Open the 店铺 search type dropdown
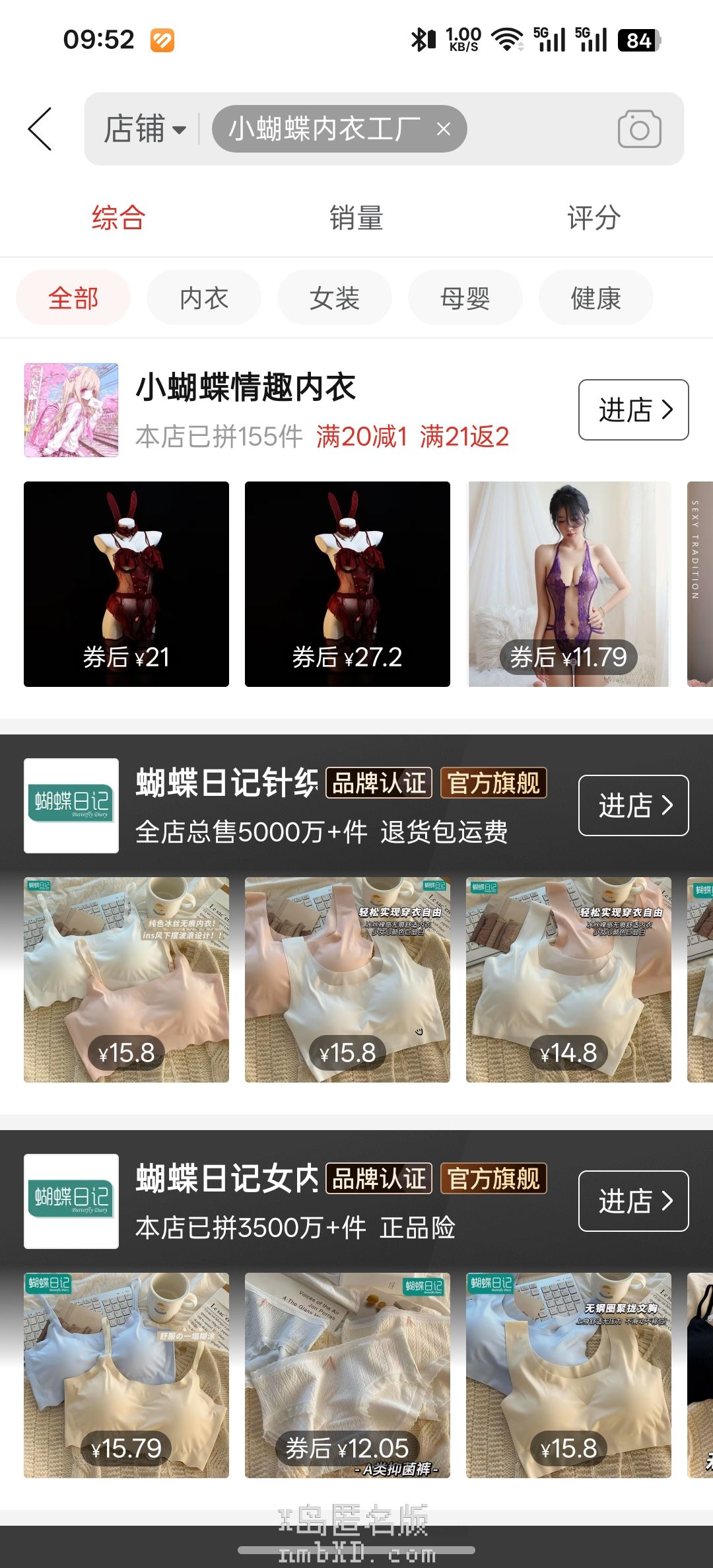The width and height of the screenshot is (713, 1568). click(145, 129)
